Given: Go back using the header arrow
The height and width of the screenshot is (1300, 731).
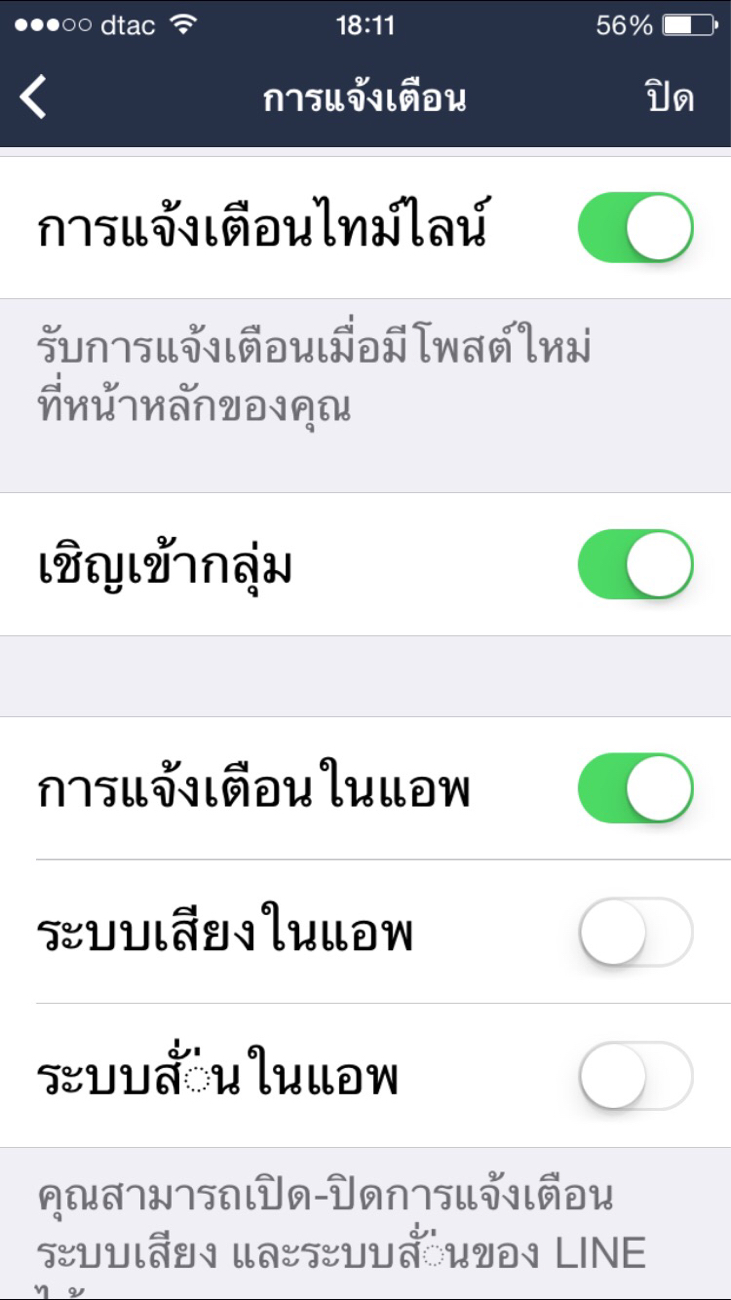Looking at the screenshot, I should tap(34, 98).
